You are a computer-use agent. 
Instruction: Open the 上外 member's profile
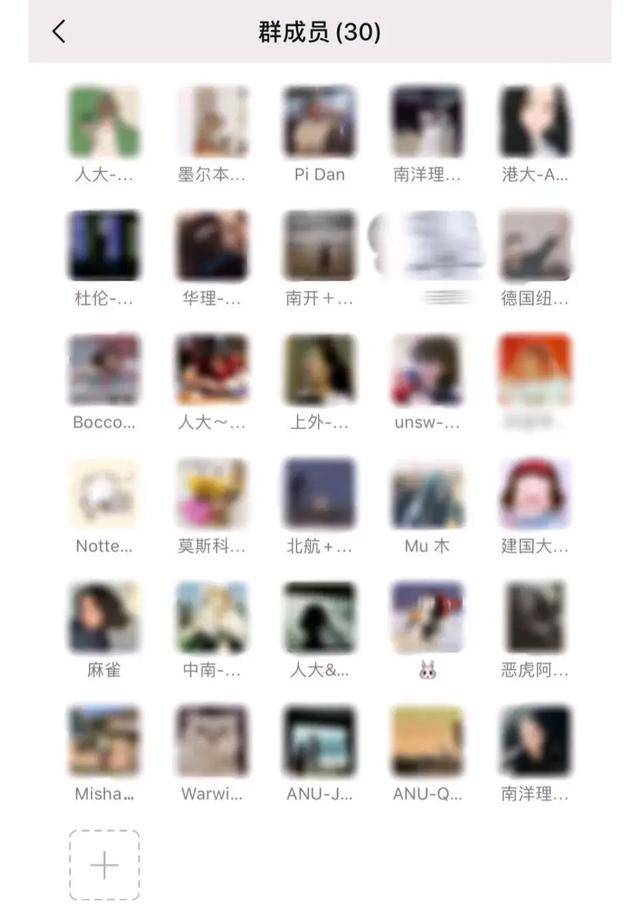(319, 370)
